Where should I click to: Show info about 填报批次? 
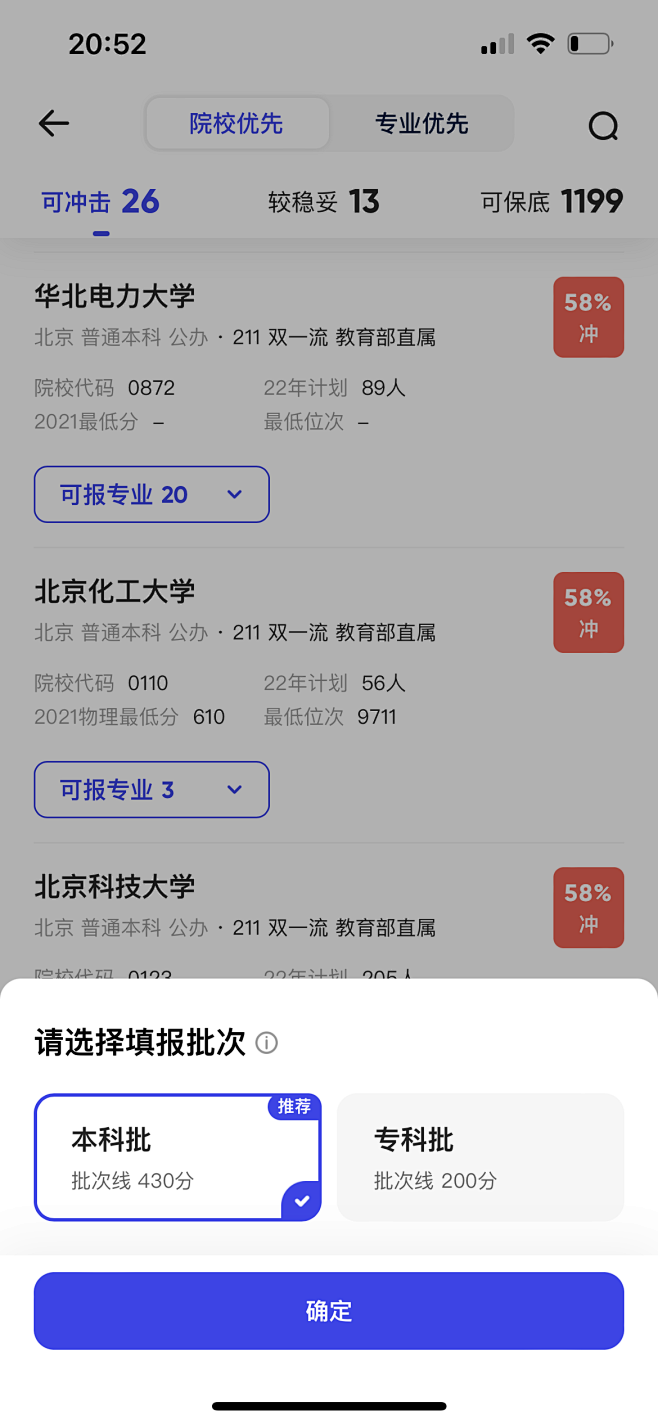point(266,1043)
